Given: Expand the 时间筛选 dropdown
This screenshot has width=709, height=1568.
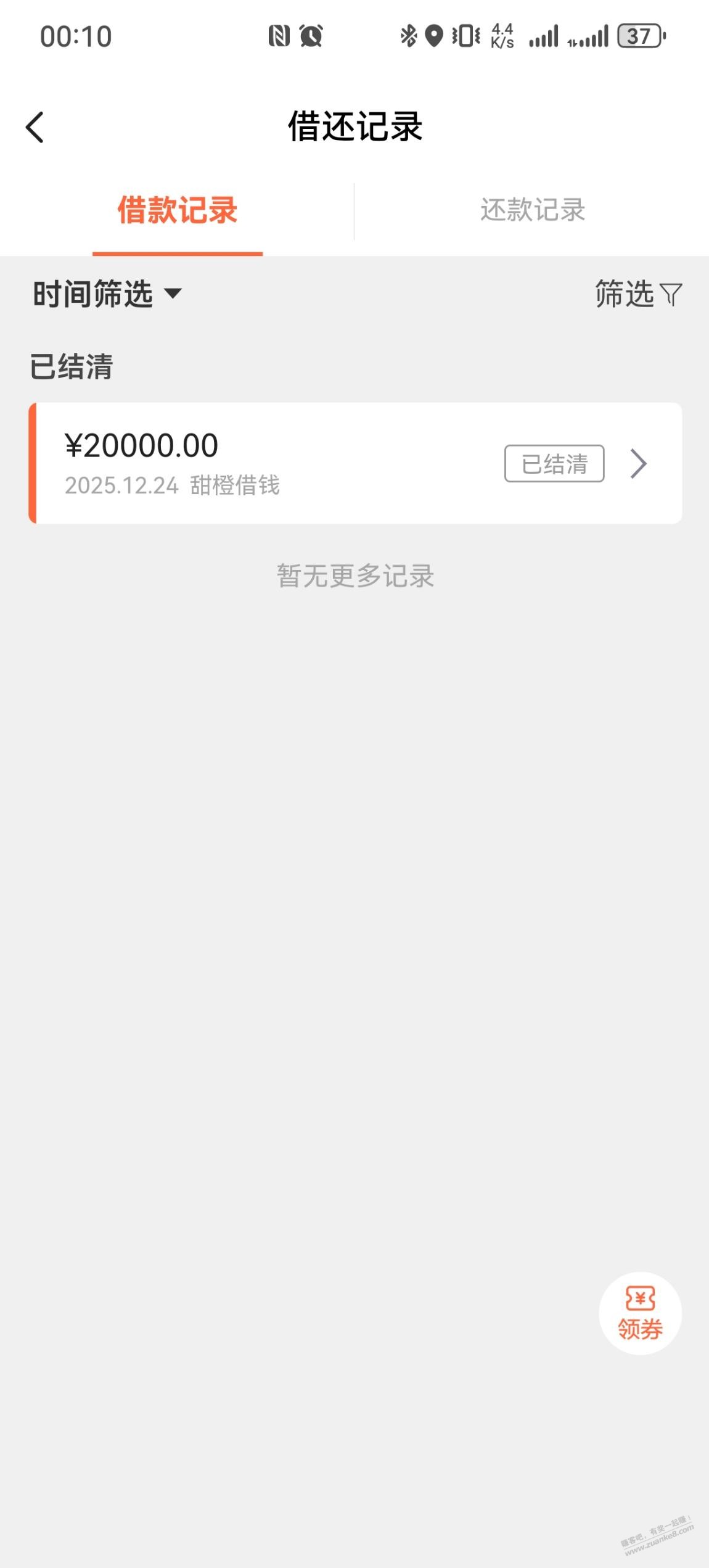Looking at the screenshot, I should click(x=107, y=294).
